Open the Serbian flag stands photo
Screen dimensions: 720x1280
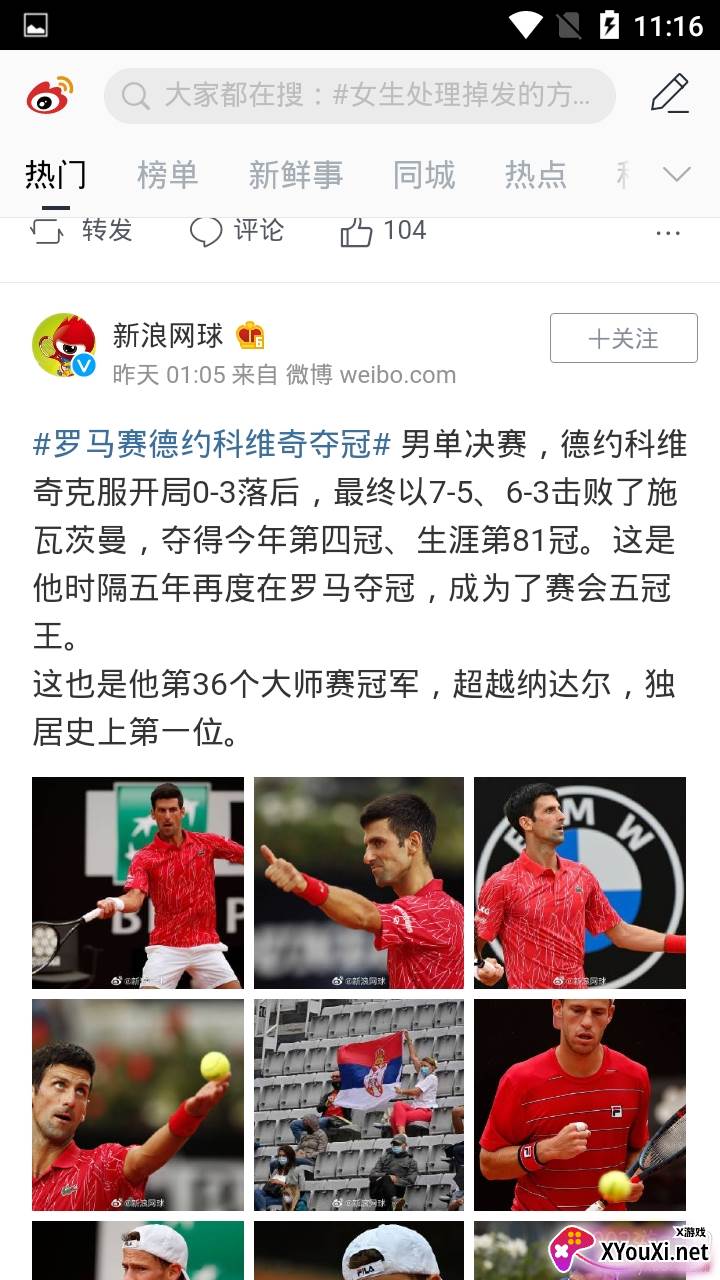click(359, 1105)
